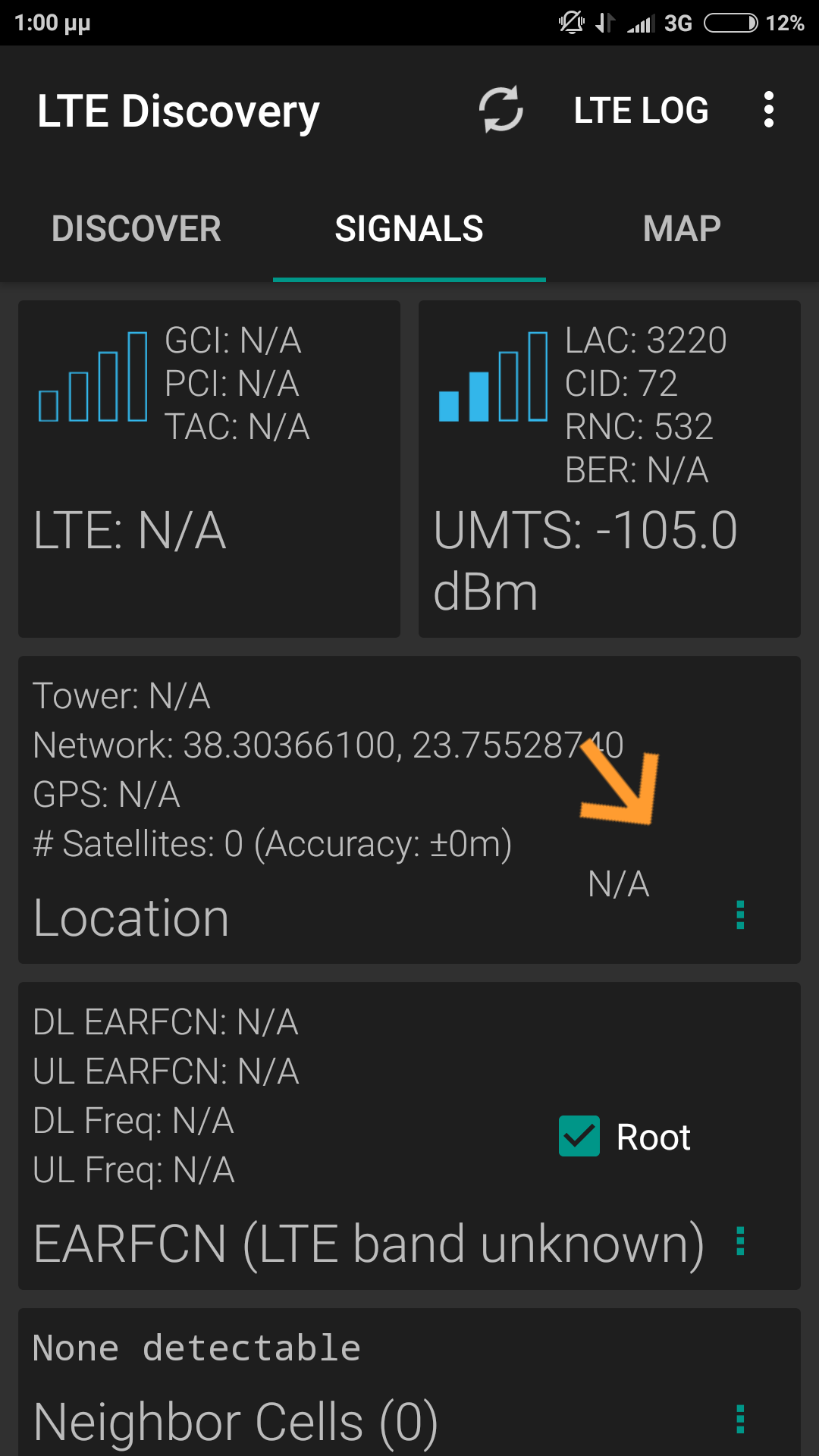Open the app bar overflow menu
Viewport: 819px width, 1456px height.
click(x=769, y=110)
